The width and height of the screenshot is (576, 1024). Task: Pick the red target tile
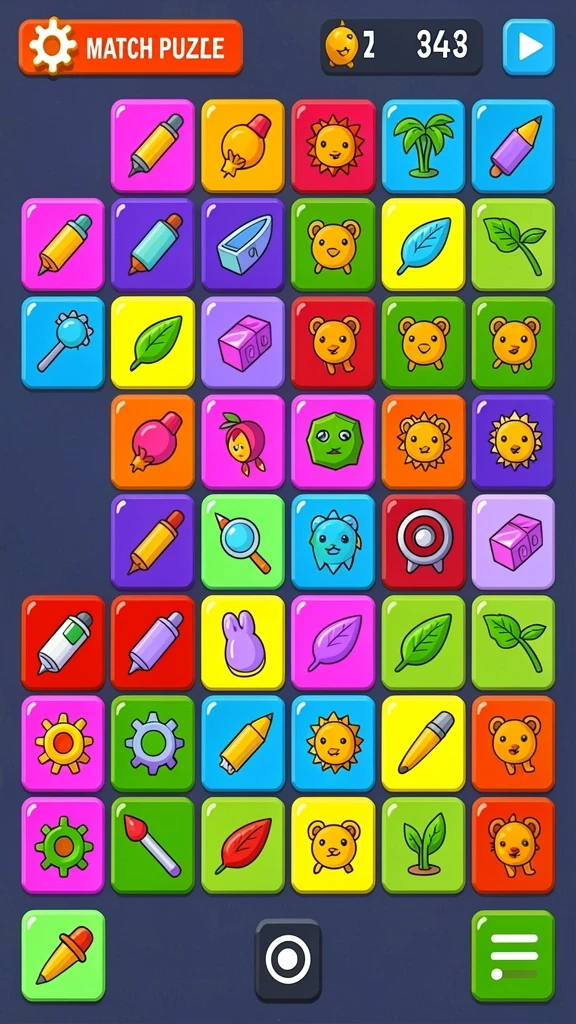(423, 541)
